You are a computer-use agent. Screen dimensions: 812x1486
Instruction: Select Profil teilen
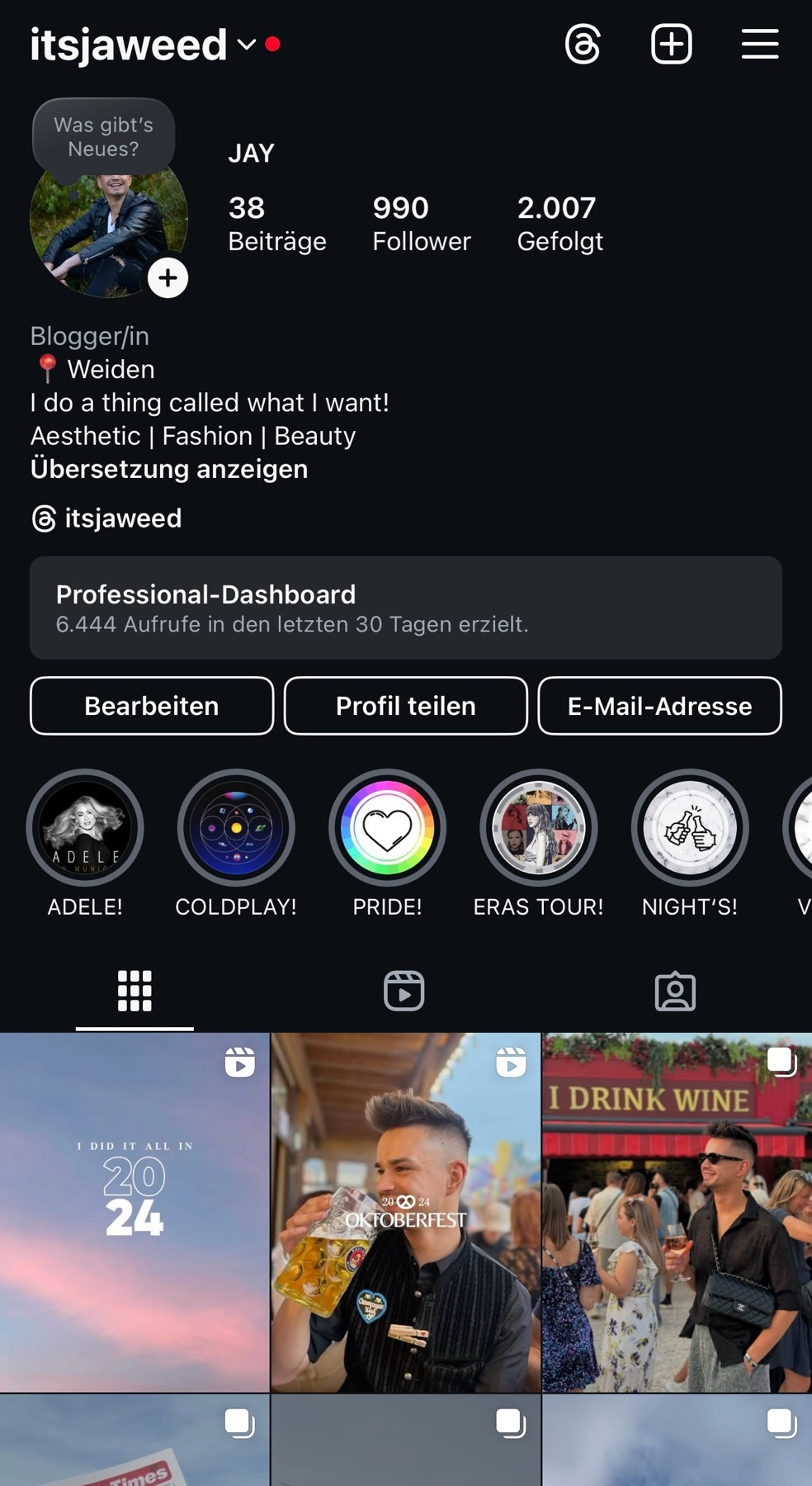[x=405, y=706]
